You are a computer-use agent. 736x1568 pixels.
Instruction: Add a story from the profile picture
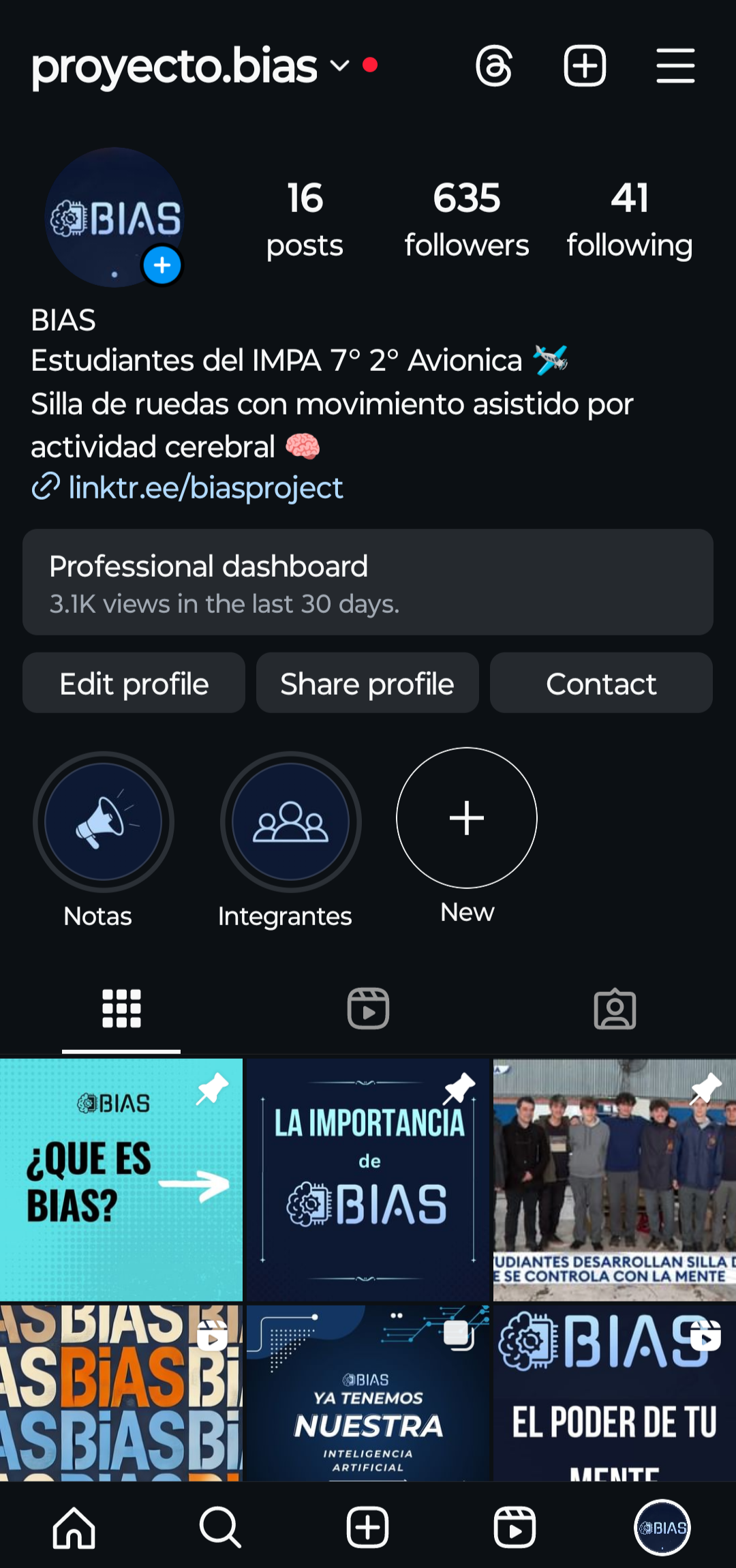click(162, 265)
